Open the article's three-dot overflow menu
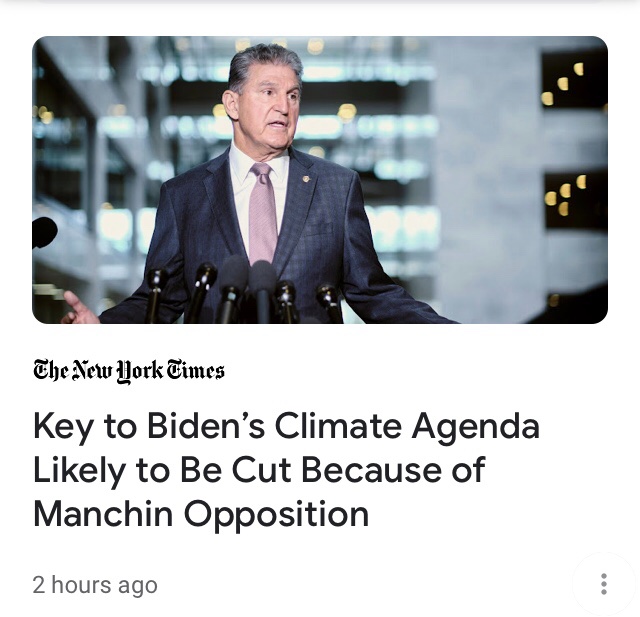Image resolution: width=640 pixels, height=617 pixels. point(604,584)
